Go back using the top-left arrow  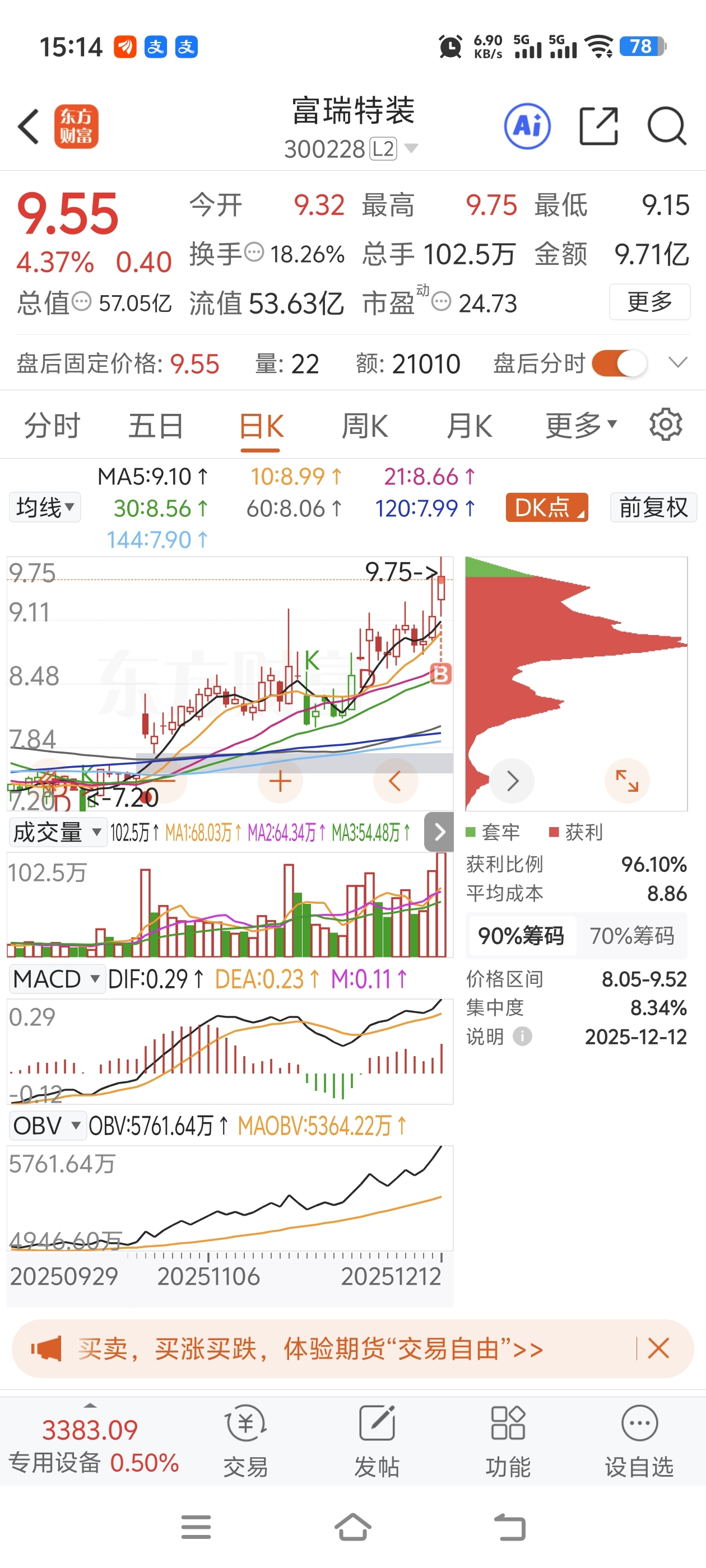29,127
